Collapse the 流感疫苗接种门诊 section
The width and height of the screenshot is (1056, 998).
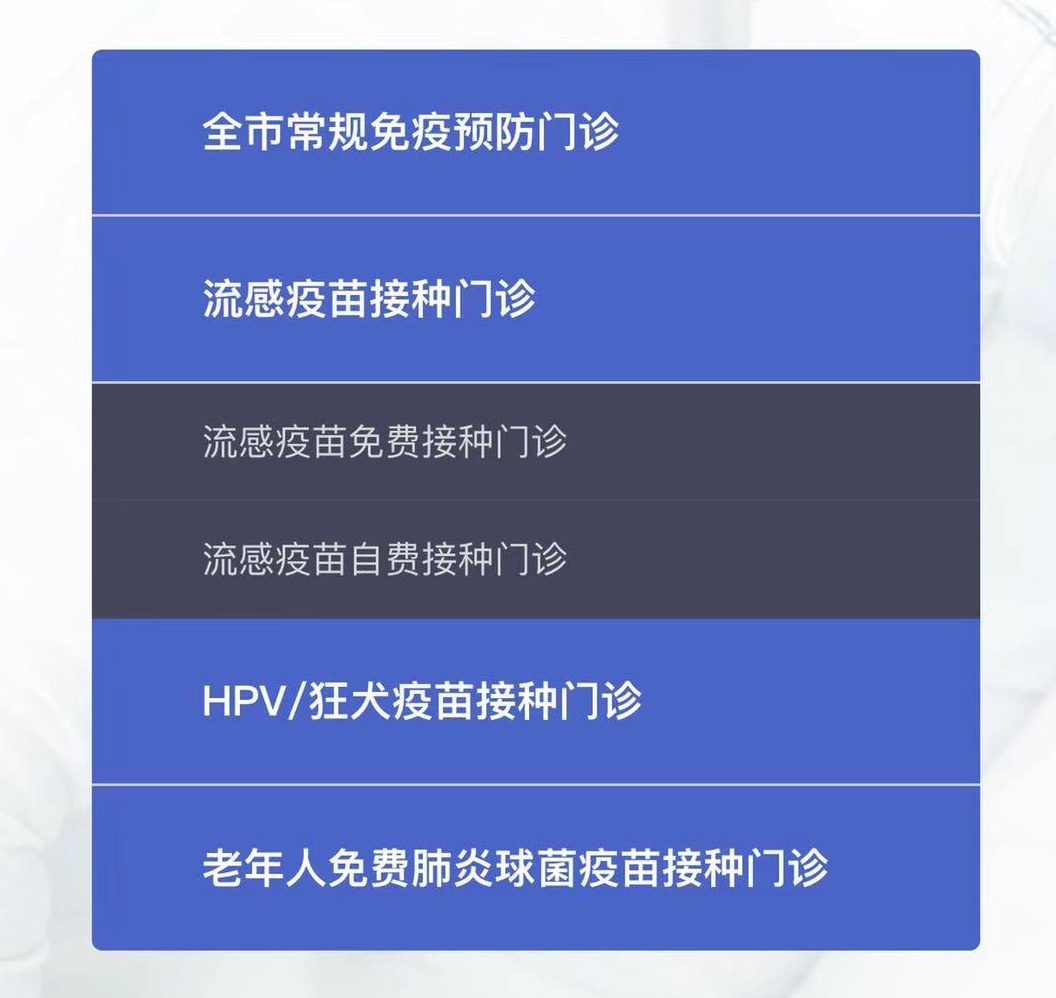pos(369,299)
